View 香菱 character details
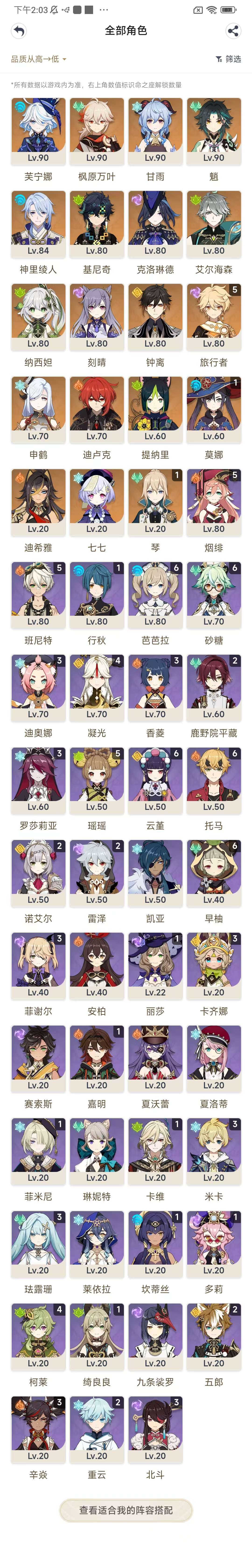The width and height of the screenshot is (252, 1568). 155,688
